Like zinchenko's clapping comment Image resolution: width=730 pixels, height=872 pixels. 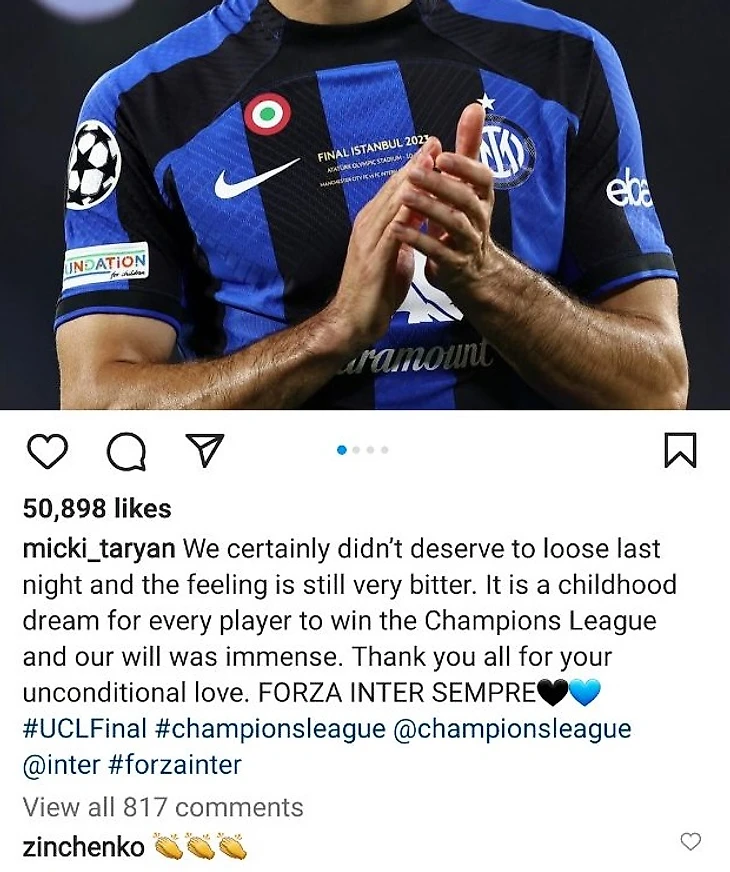coord(690,842)
